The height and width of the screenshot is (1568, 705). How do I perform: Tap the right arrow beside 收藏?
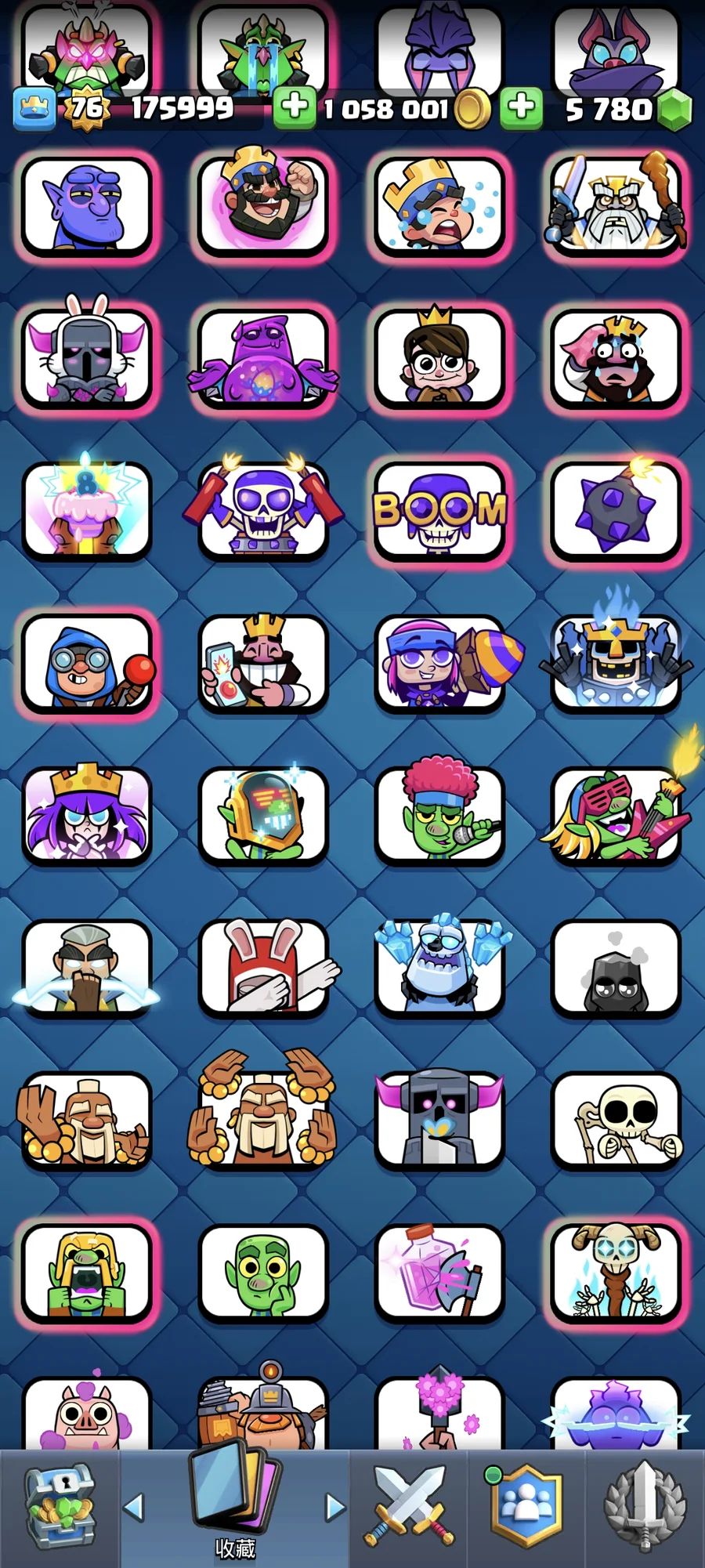coord(334,1506)
